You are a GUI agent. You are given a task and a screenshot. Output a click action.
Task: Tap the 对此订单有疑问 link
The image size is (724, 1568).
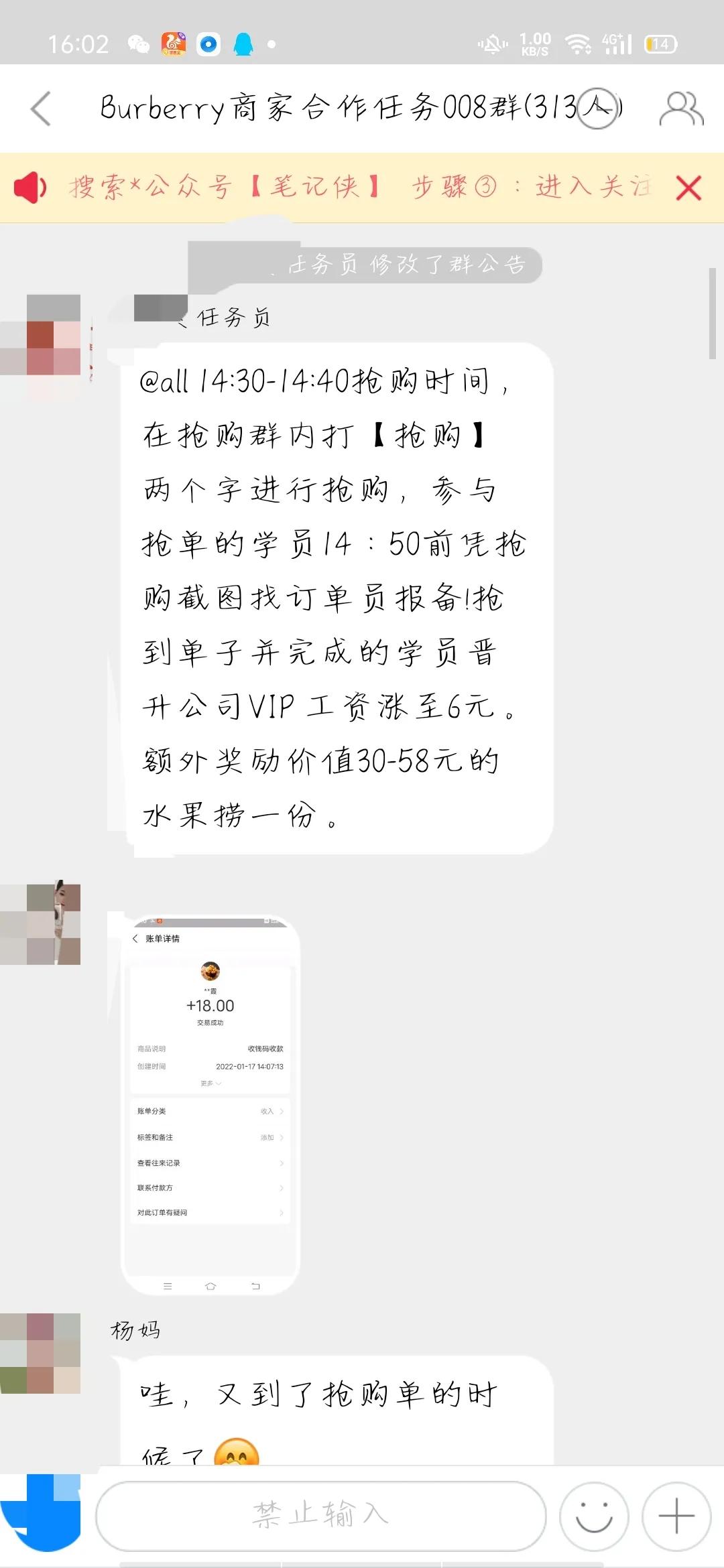pos(209,1213)
